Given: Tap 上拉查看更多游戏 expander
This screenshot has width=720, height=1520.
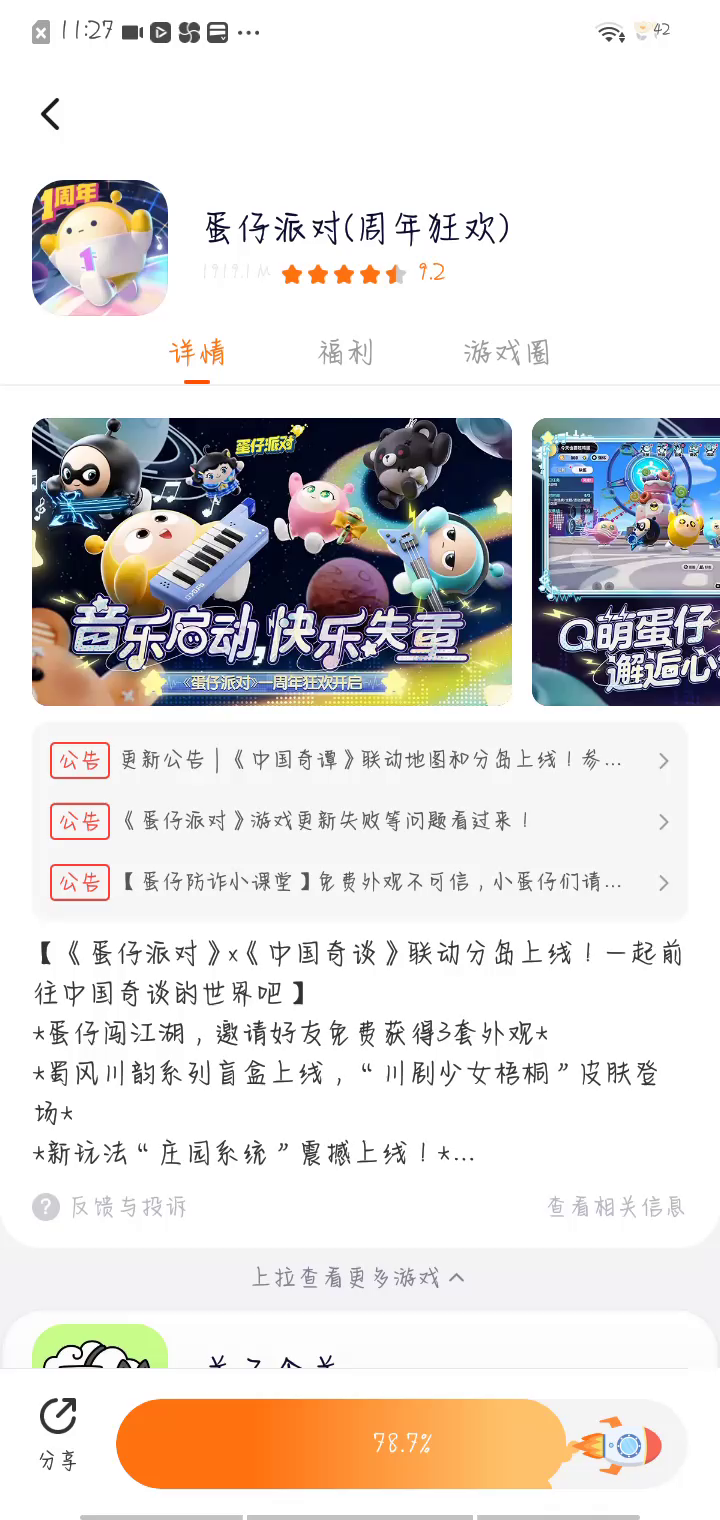Looking at the screenshot, I should (x=358, y=1278).
